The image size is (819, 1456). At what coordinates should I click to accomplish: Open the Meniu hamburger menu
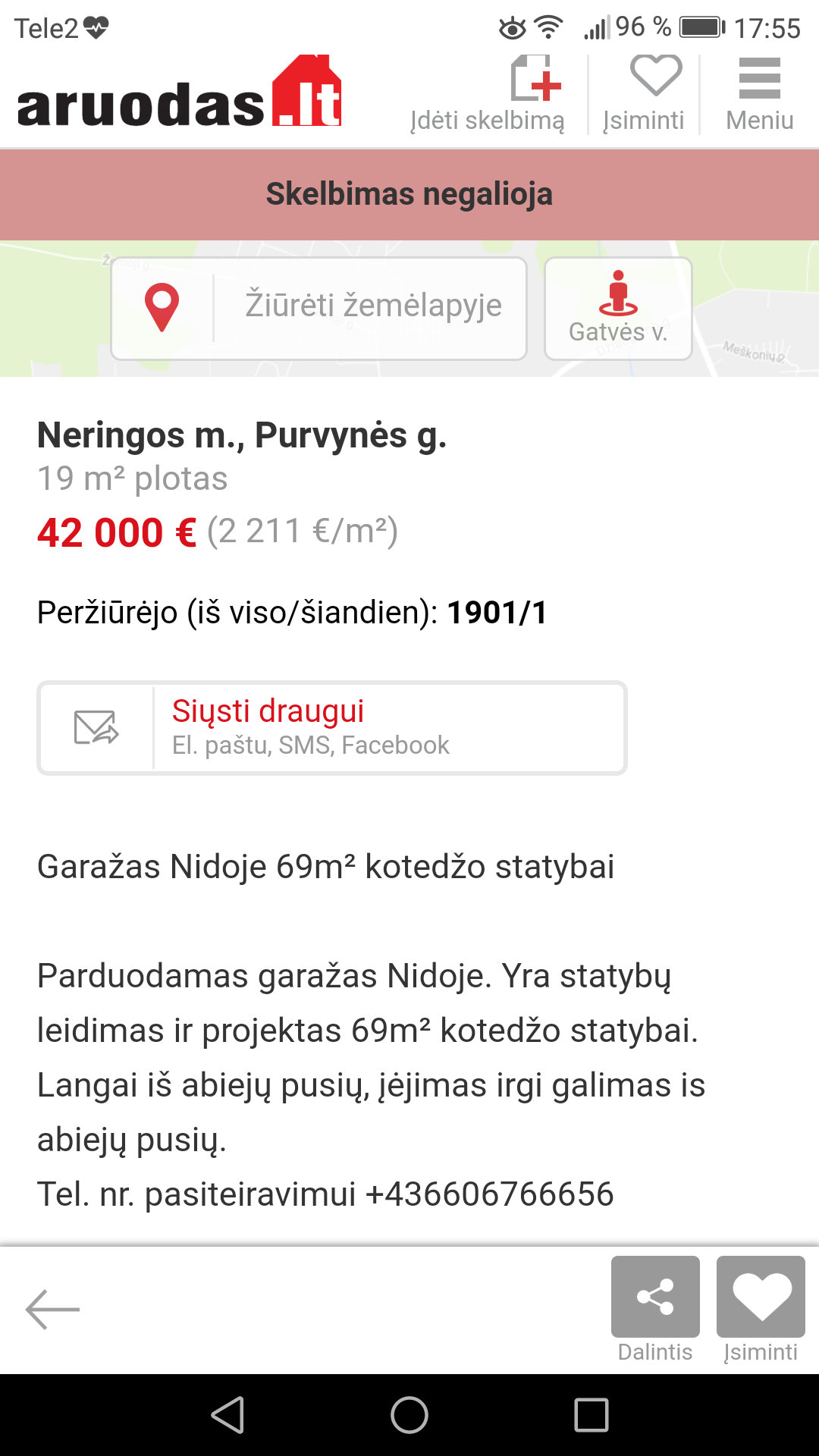point(759,94)
